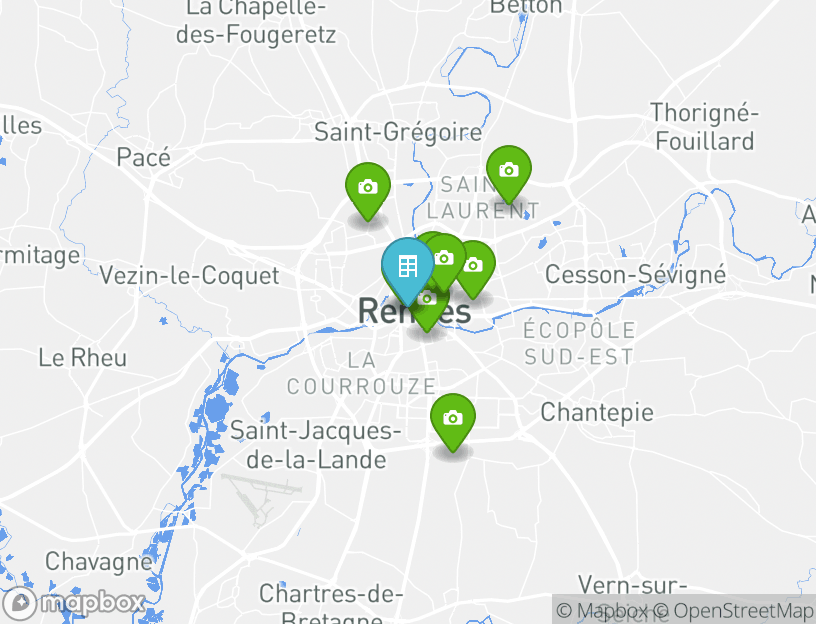Open the camera pin closest to Cesson-Sévigné
The height and width of the screenshot is (624, 816).
pyautogui.click(x=476, y=265)
